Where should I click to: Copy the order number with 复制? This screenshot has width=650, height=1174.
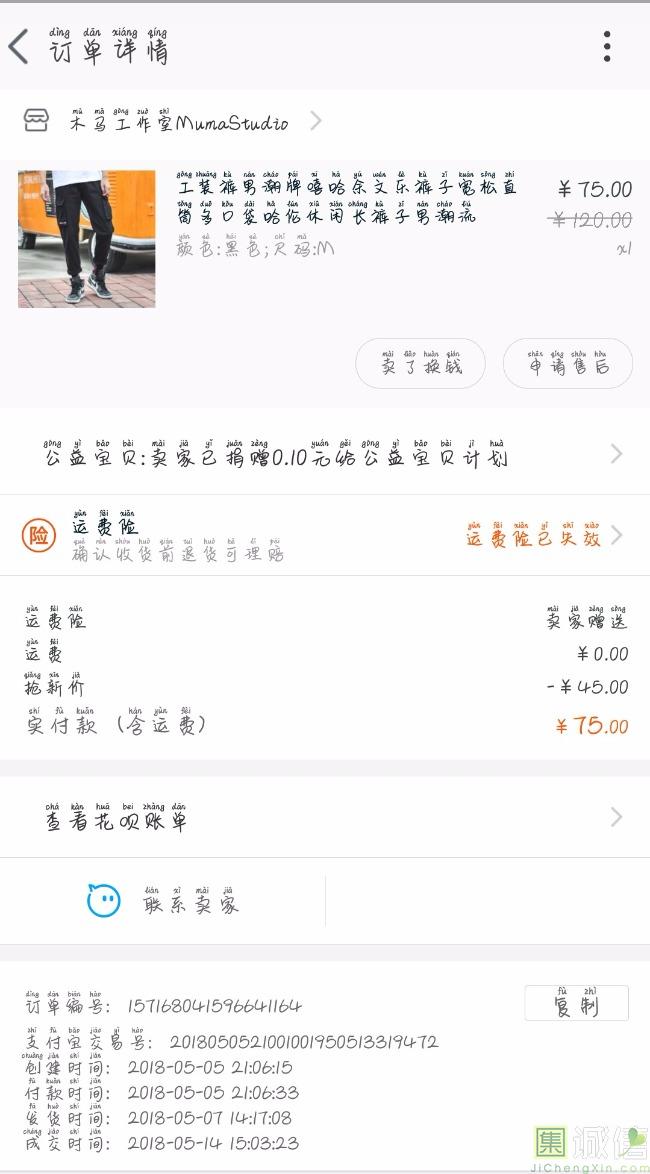pyautogui.click(x=576, y=1003)
